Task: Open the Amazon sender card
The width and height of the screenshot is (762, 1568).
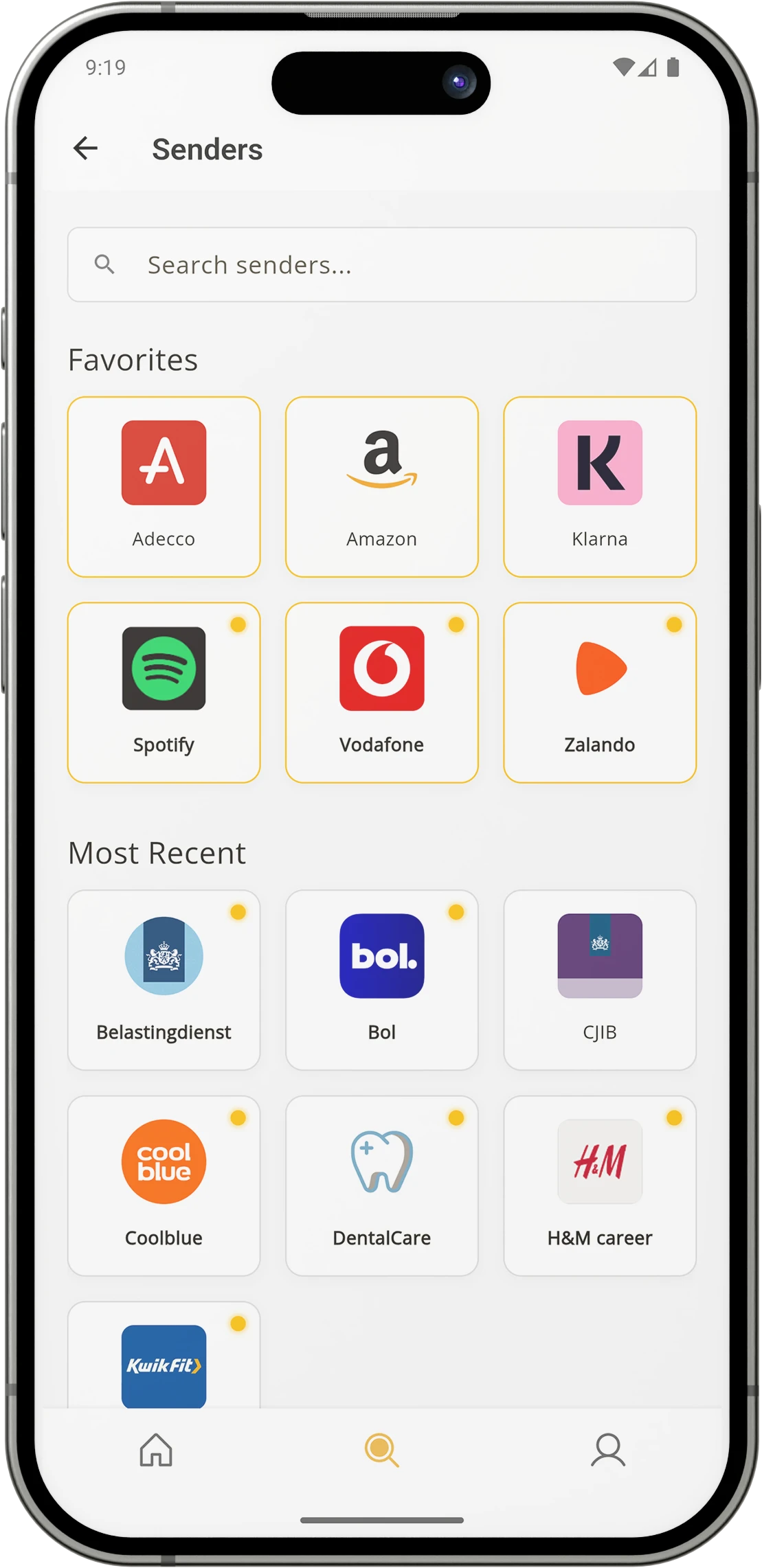Action: point(381,487)
